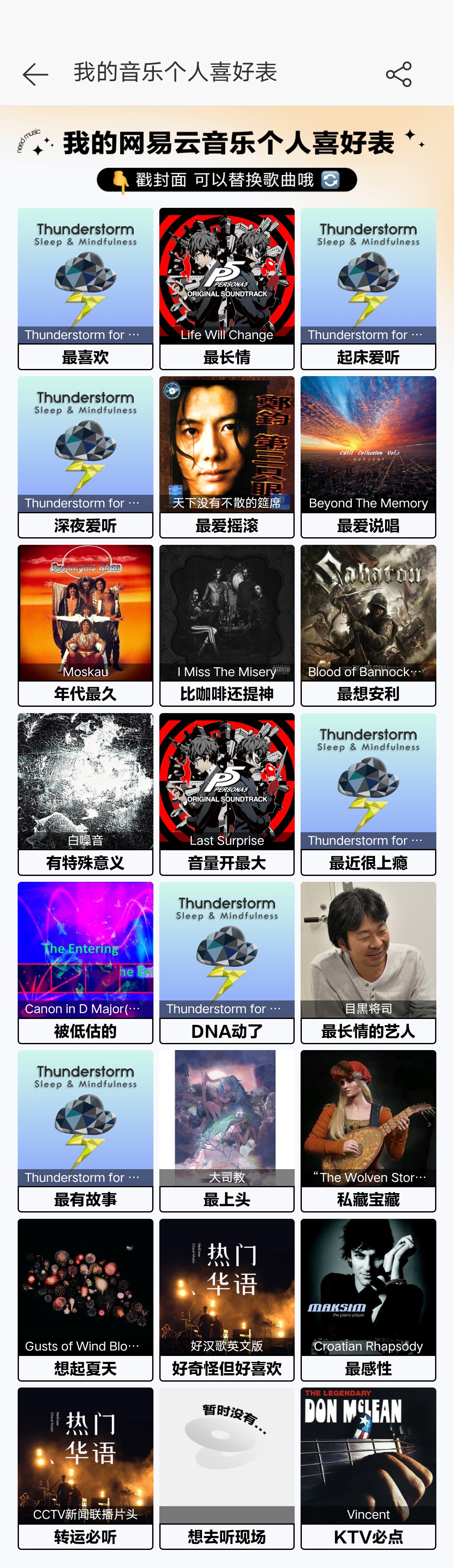The width and height of the screenshot is (454, 1568).
Task: Share the music preference chart
Action: tap(399, 74)
